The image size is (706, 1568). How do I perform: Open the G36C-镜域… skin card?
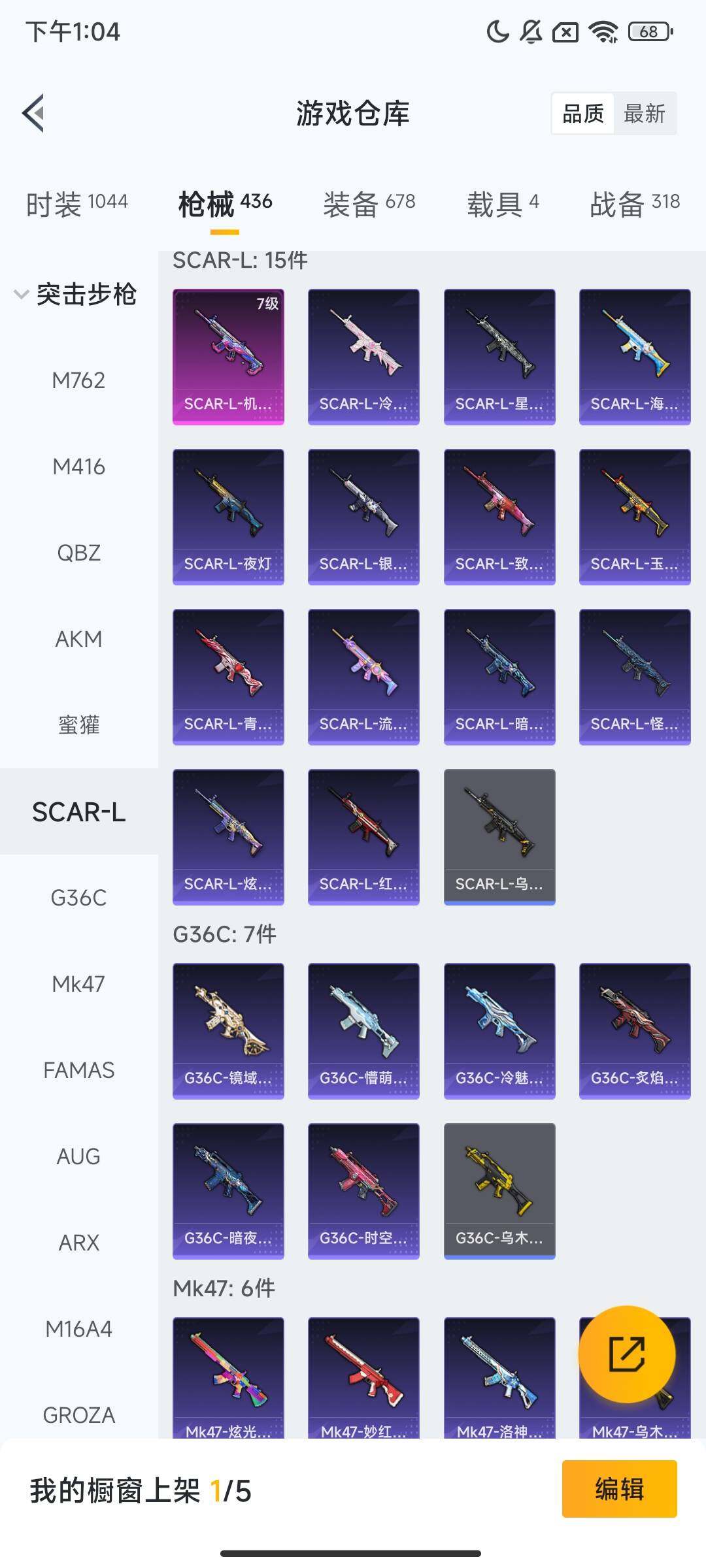[x=228, y=1031]
